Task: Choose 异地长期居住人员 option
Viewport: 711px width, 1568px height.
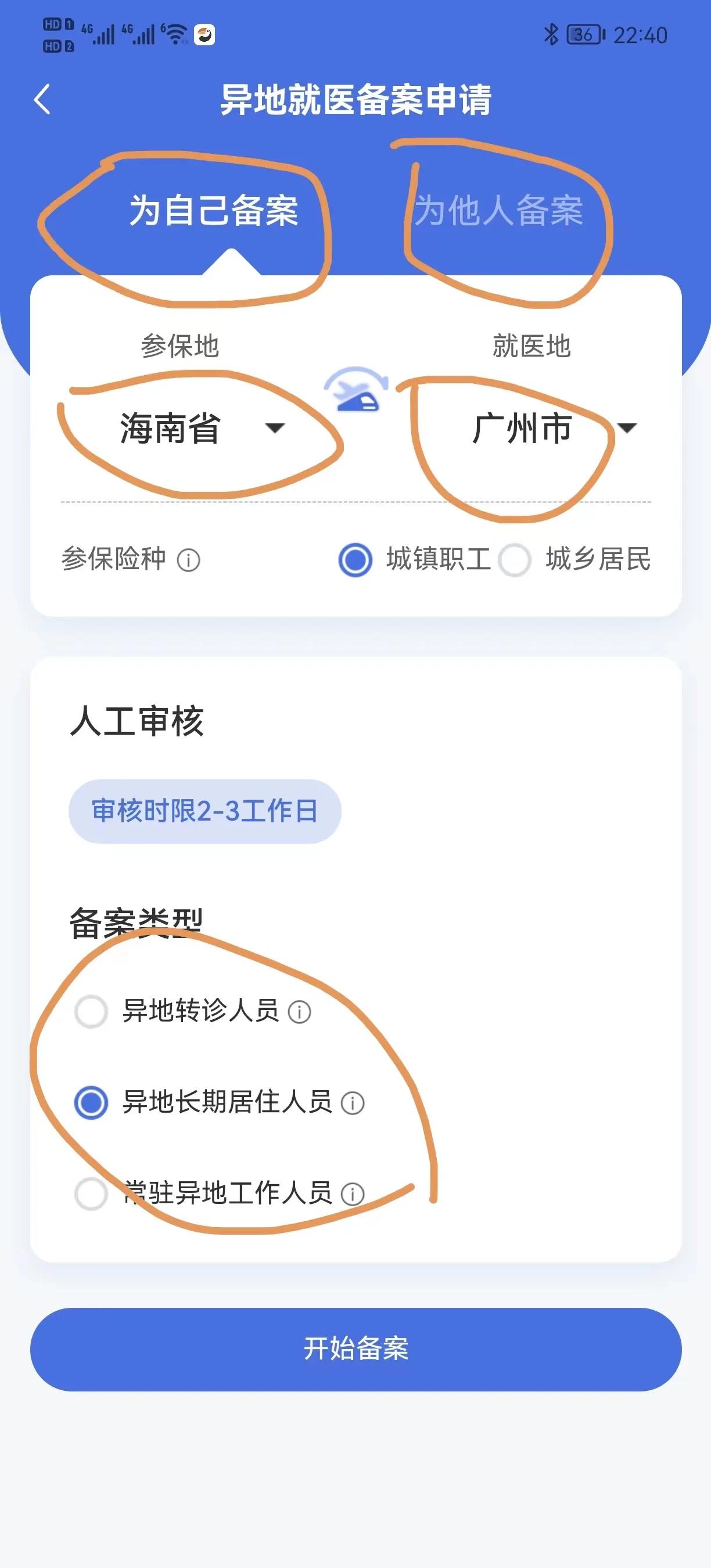Action: tap(91, 1102)
